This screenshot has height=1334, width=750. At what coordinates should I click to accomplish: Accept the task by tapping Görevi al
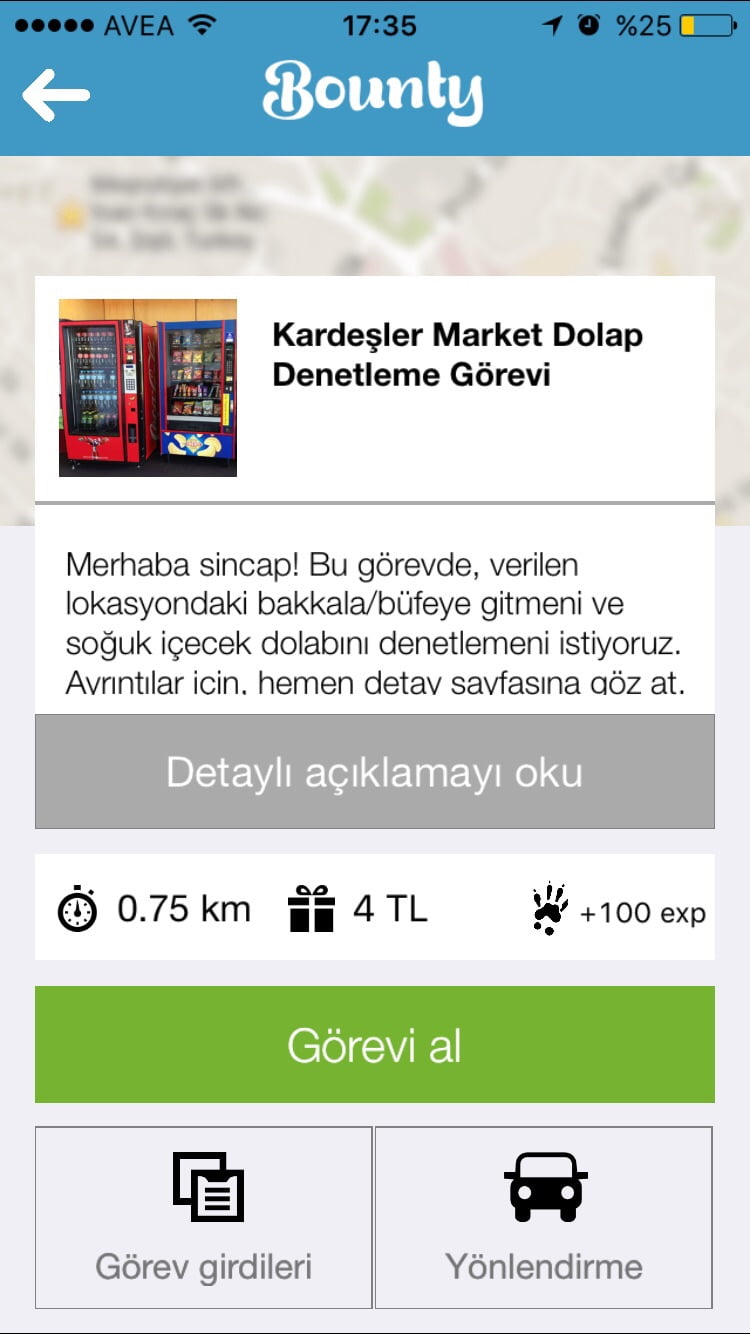pyautogui.click(x=375, y=1043)
